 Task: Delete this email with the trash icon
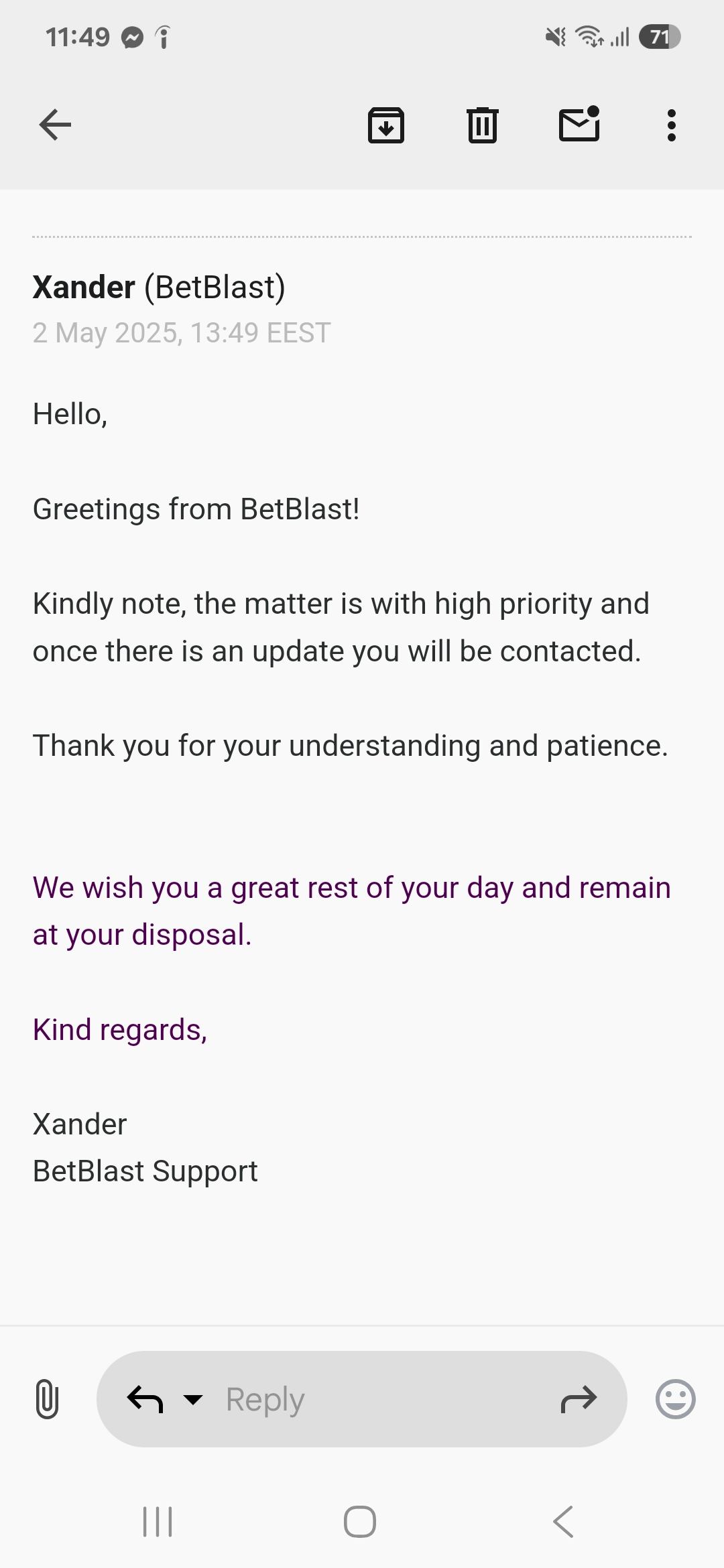(482, 125)
